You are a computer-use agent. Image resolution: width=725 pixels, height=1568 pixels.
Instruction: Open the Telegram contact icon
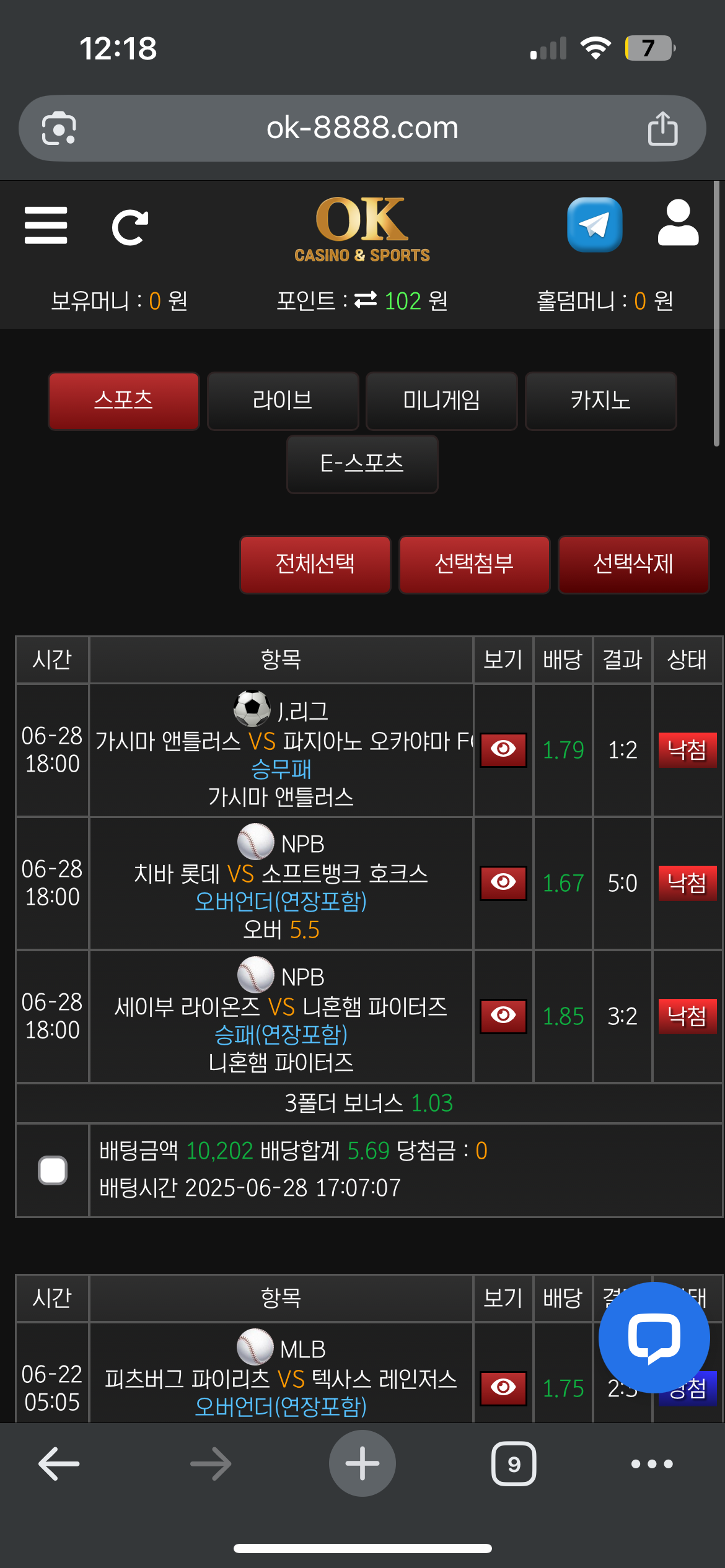(594, 225)
